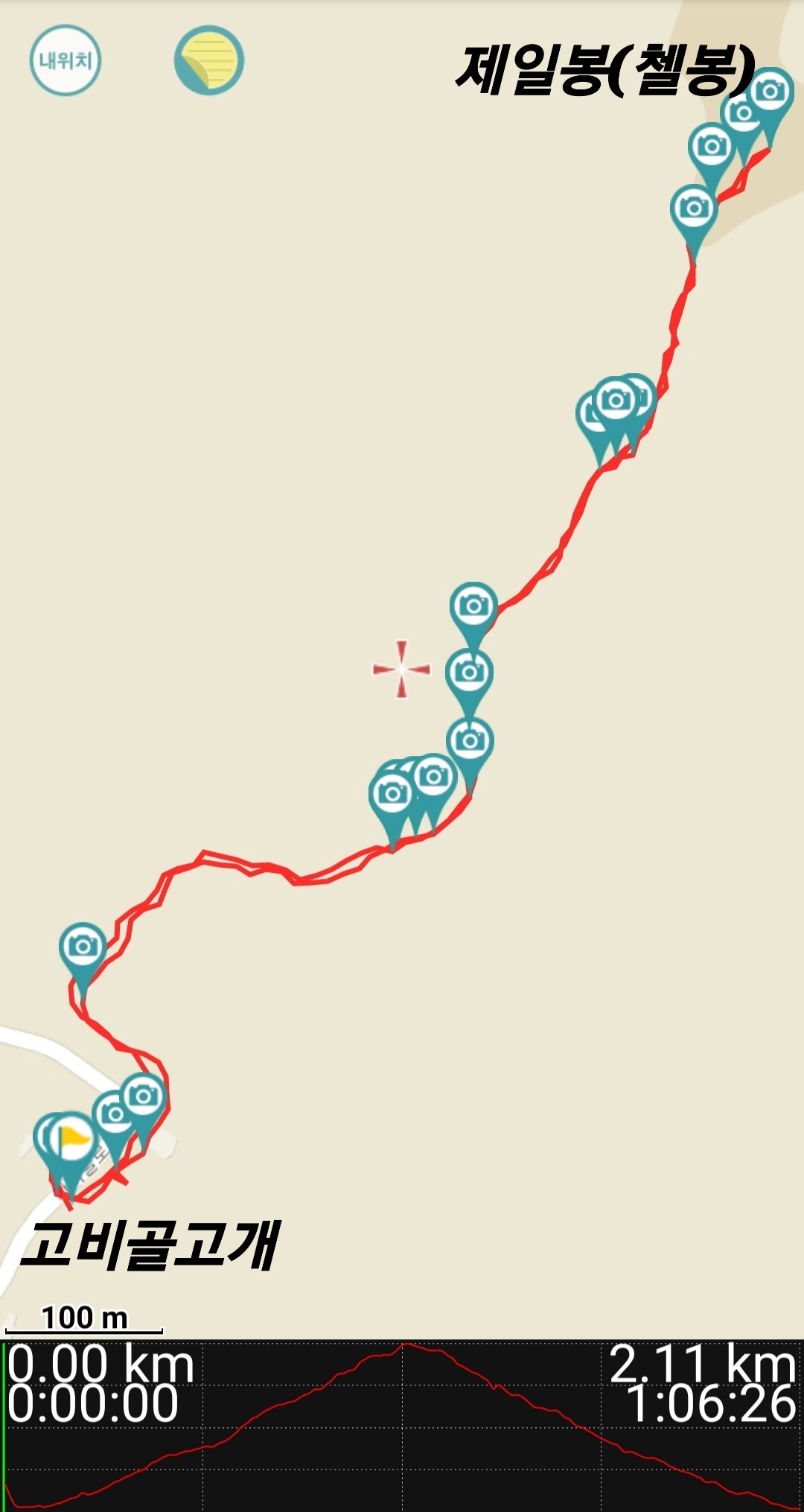Image resolution: width=804 pixels, height=1512 pixels.
Task: Open the yellow notepad icon
Action: coord(209,60)
